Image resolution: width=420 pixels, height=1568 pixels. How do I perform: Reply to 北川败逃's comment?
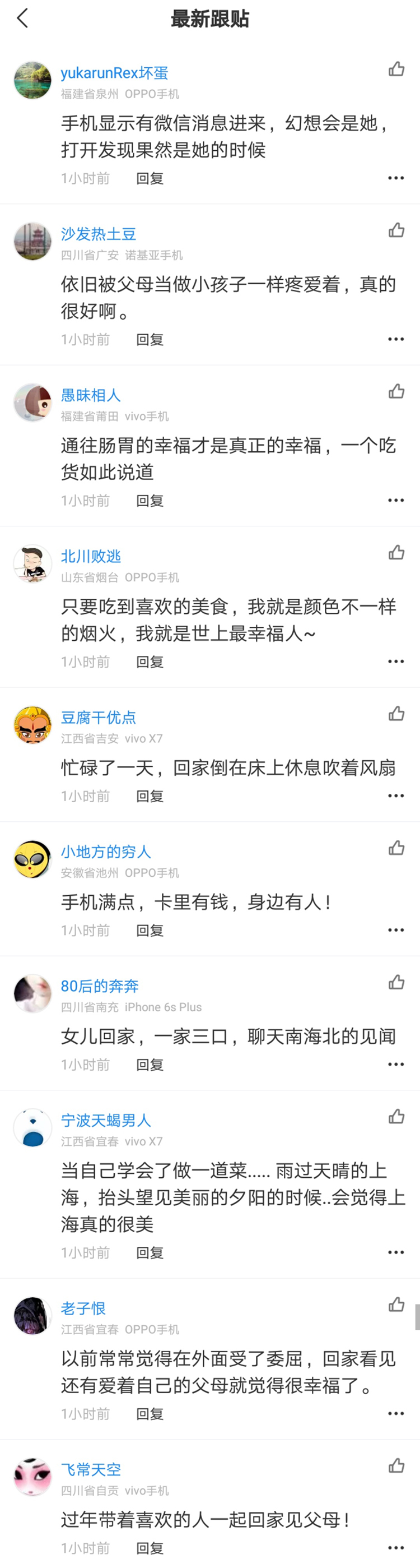(150, 662)
